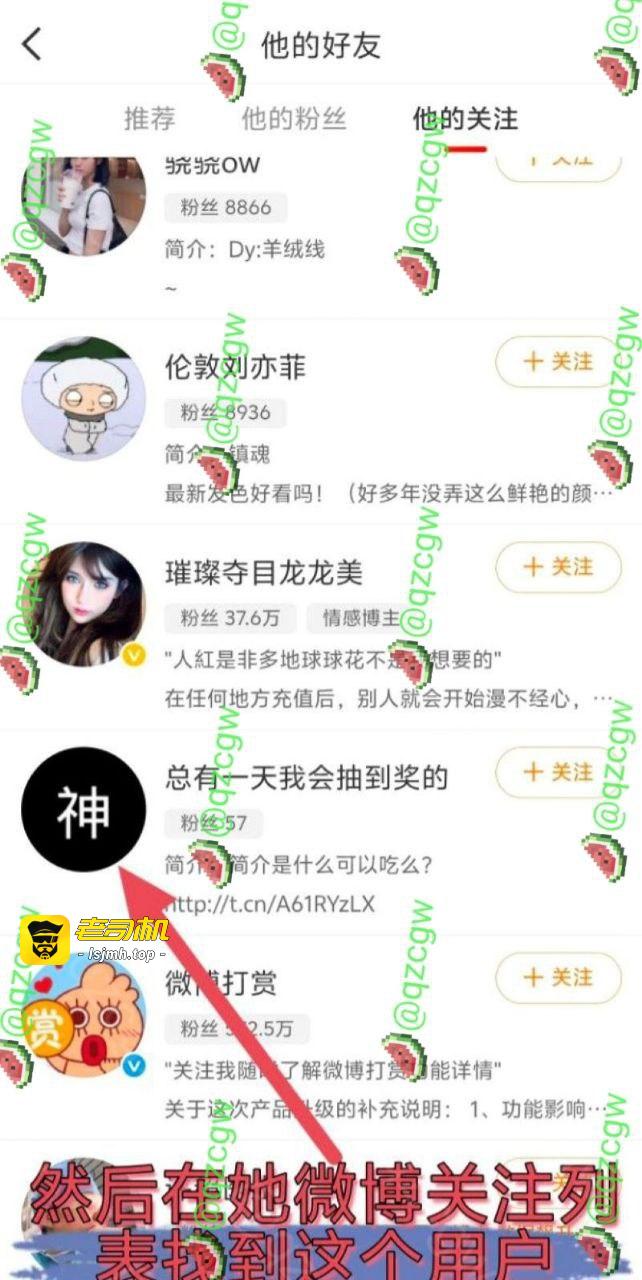Select the 他的关注 tab

(x=465, y=119)
